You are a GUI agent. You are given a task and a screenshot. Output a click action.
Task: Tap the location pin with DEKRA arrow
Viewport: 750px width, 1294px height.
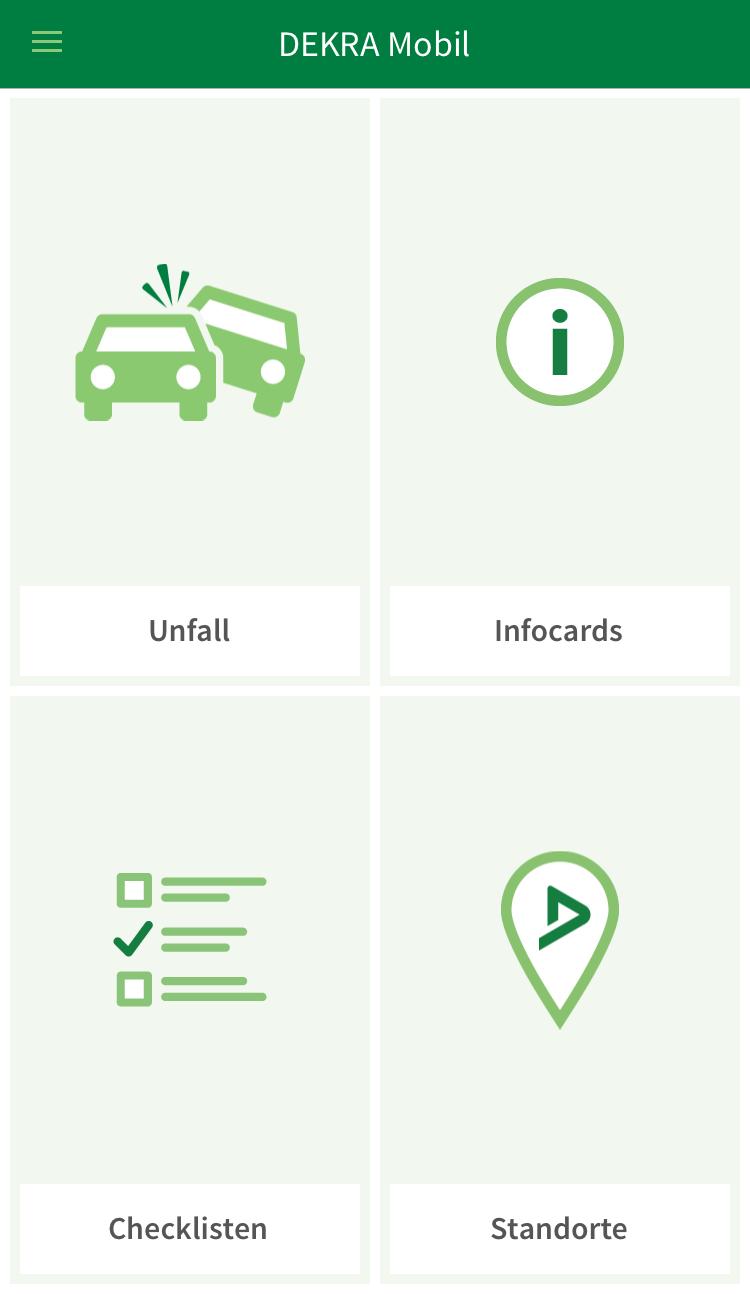point(560,938)
